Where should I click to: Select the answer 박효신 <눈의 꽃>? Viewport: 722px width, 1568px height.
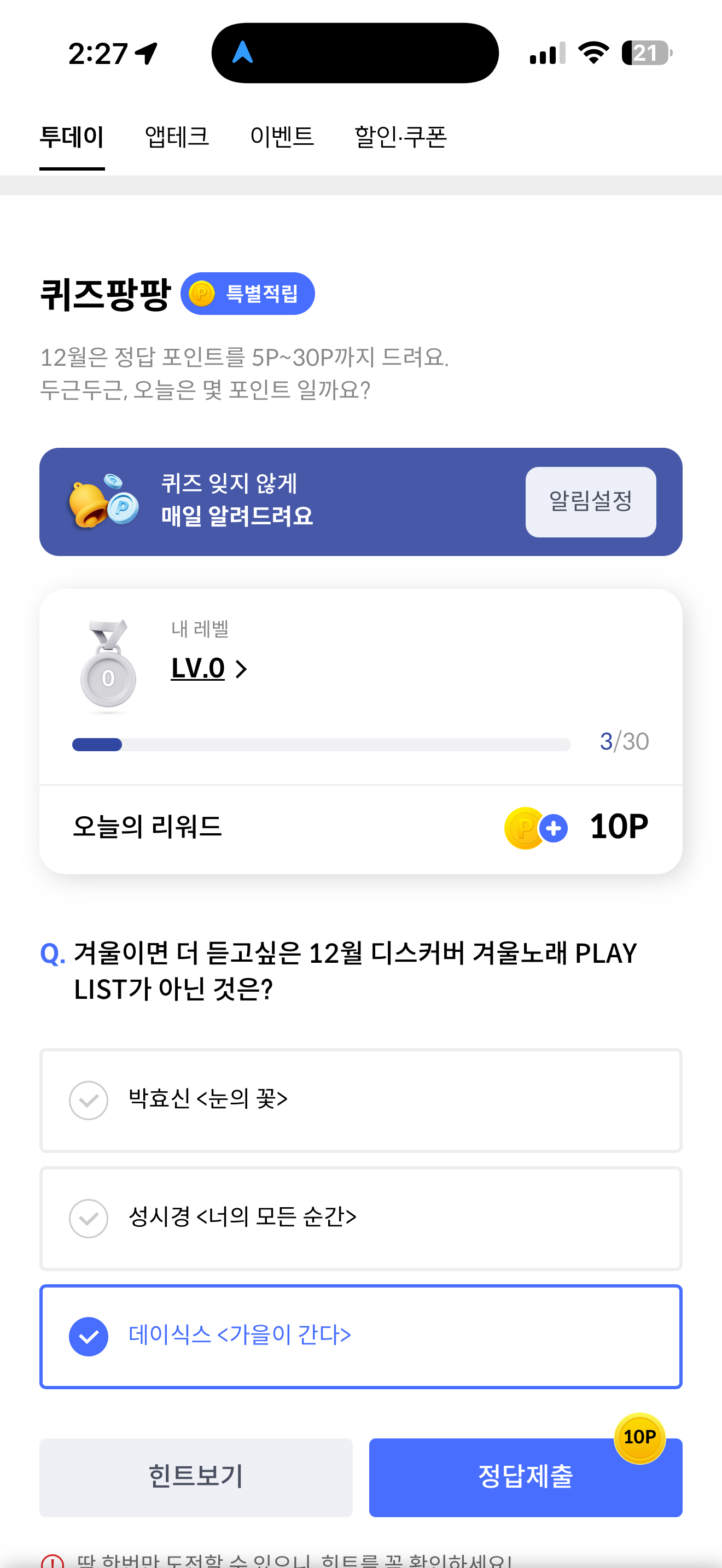(361, 1100)
